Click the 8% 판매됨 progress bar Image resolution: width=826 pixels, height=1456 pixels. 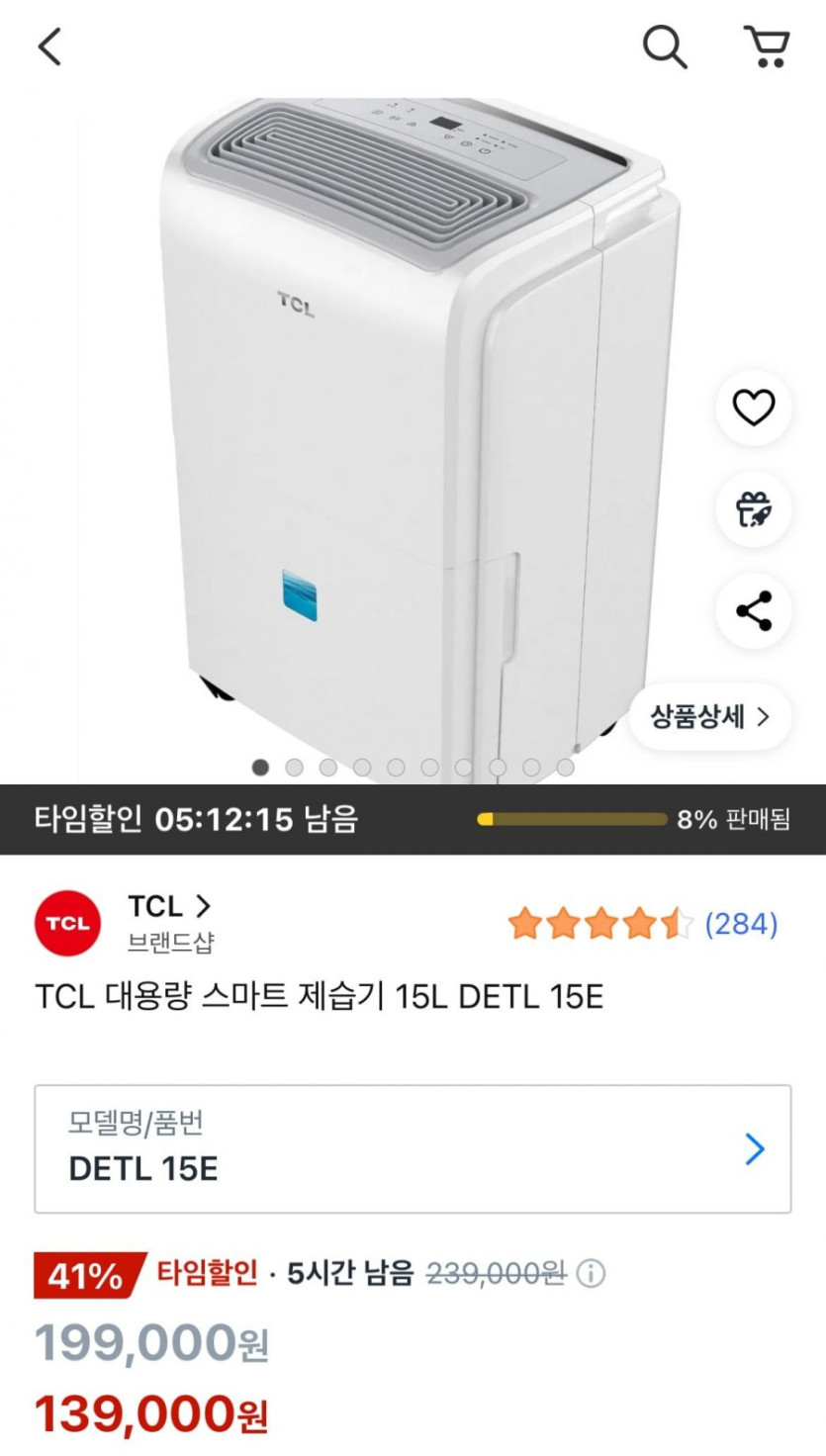[574, 820]
